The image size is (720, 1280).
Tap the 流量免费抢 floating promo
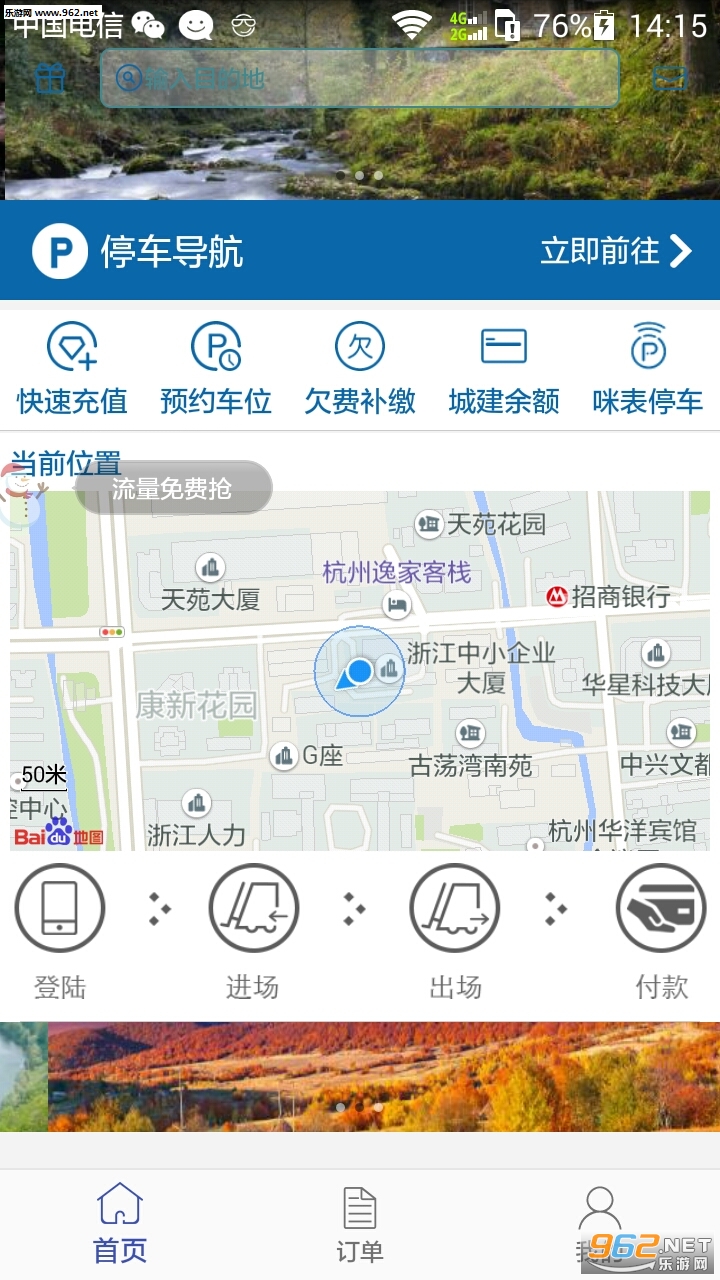(x=172, y=488)
